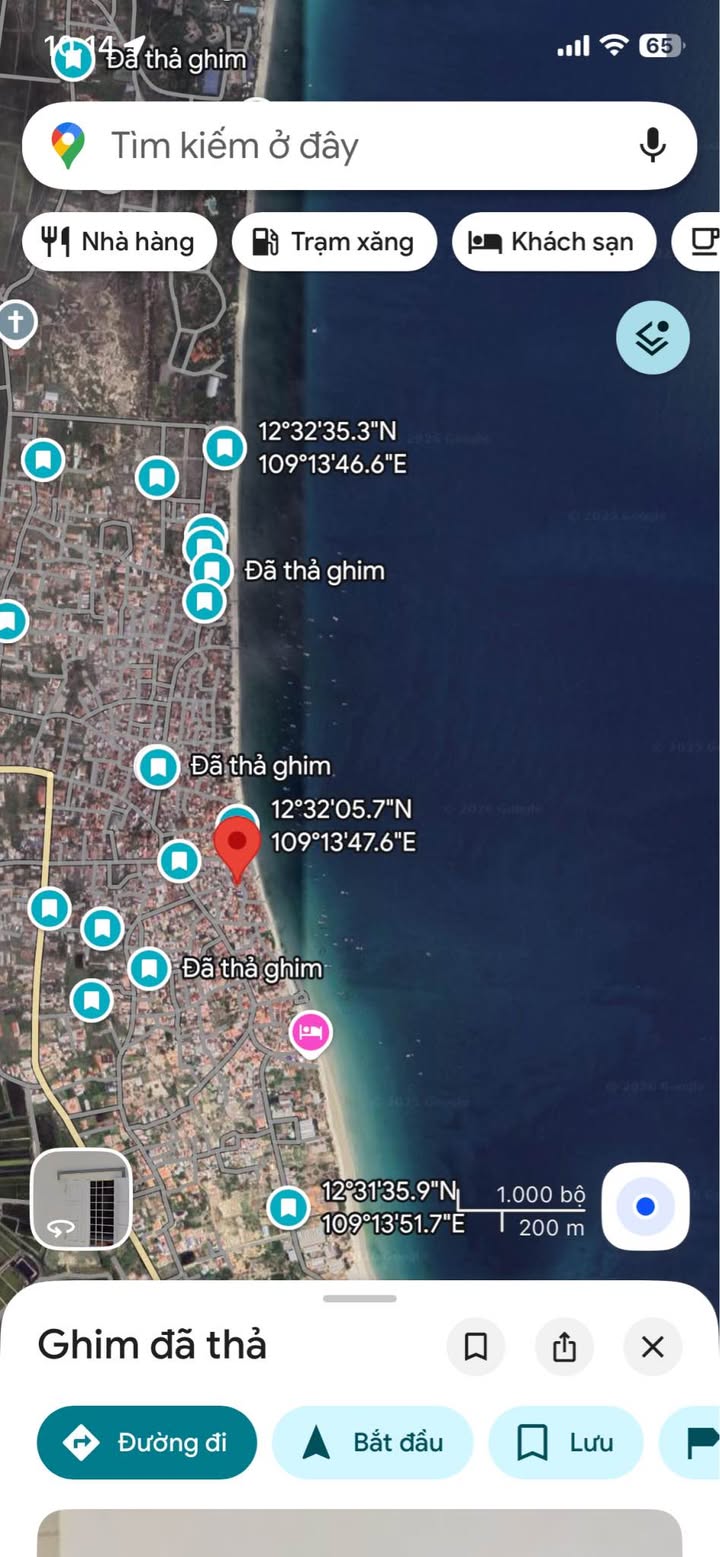Tap the Lưu button
The height and width of the screenshot is (1557, 720).
click(x=565, y=1442)
